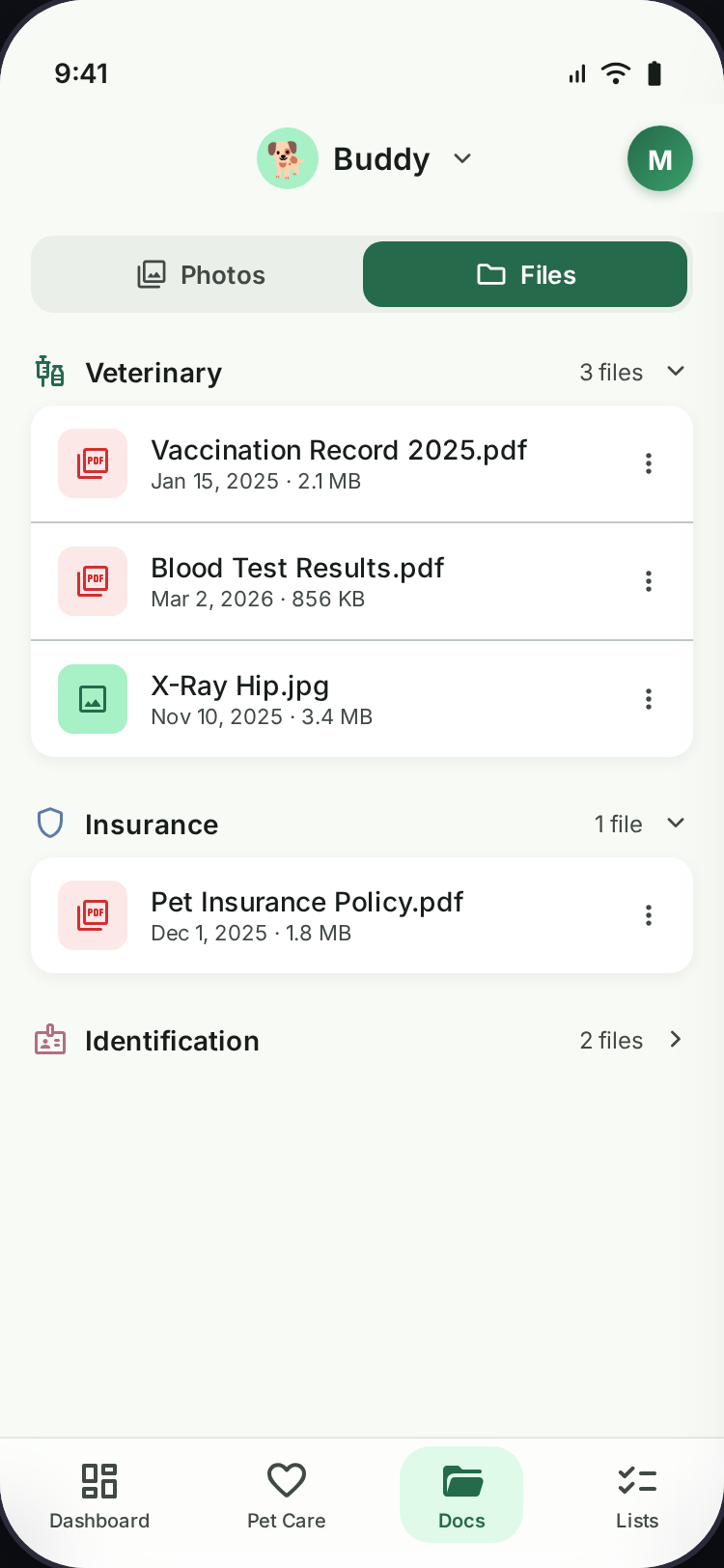Collapse the Veterinary section

(675, 372)
